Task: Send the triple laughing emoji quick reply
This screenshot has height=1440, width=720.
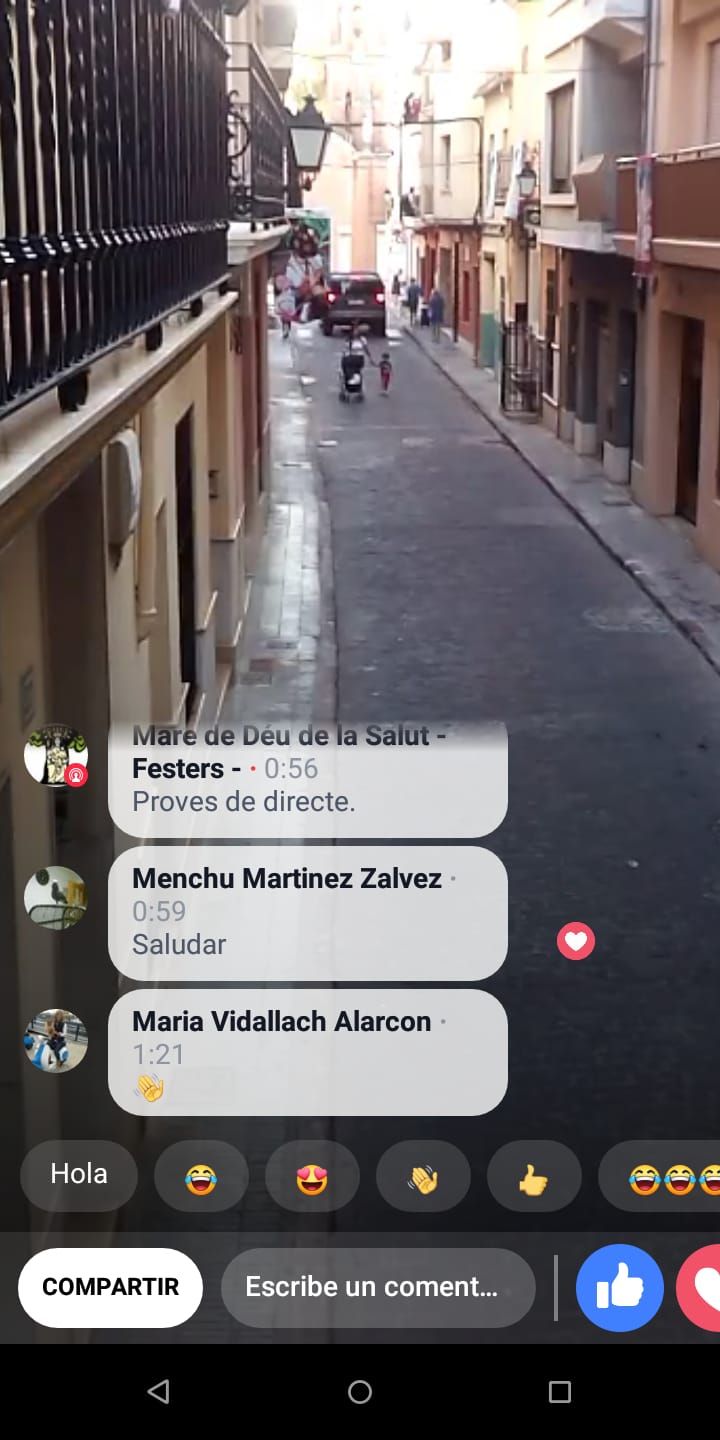Action: pyautogui.click(x=660, y=1176)
